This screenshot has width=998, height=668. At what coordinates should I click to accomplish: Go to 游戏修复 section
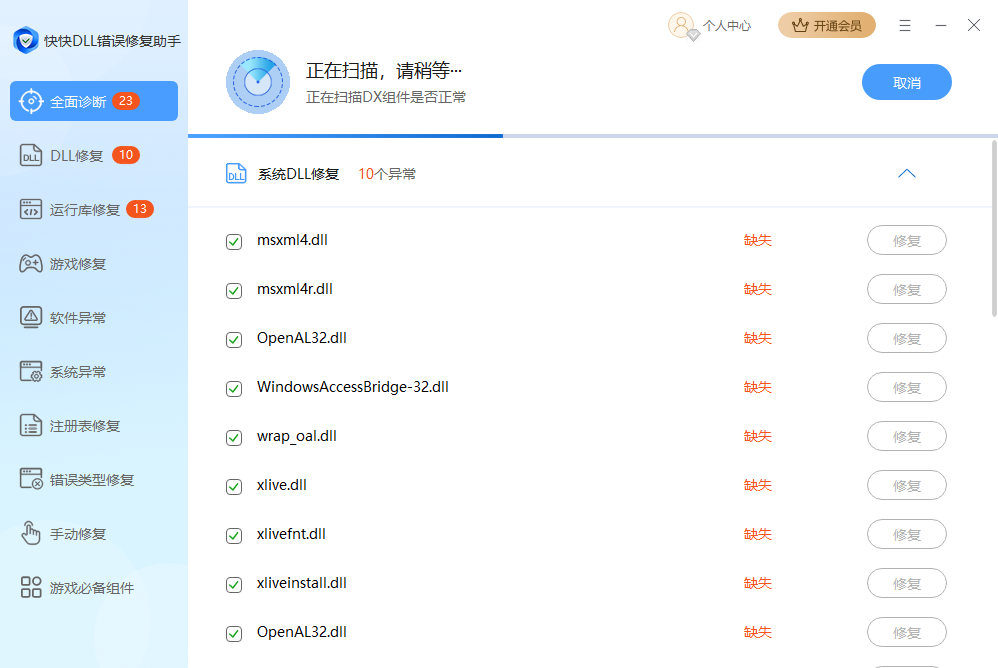tap(78, 264)
